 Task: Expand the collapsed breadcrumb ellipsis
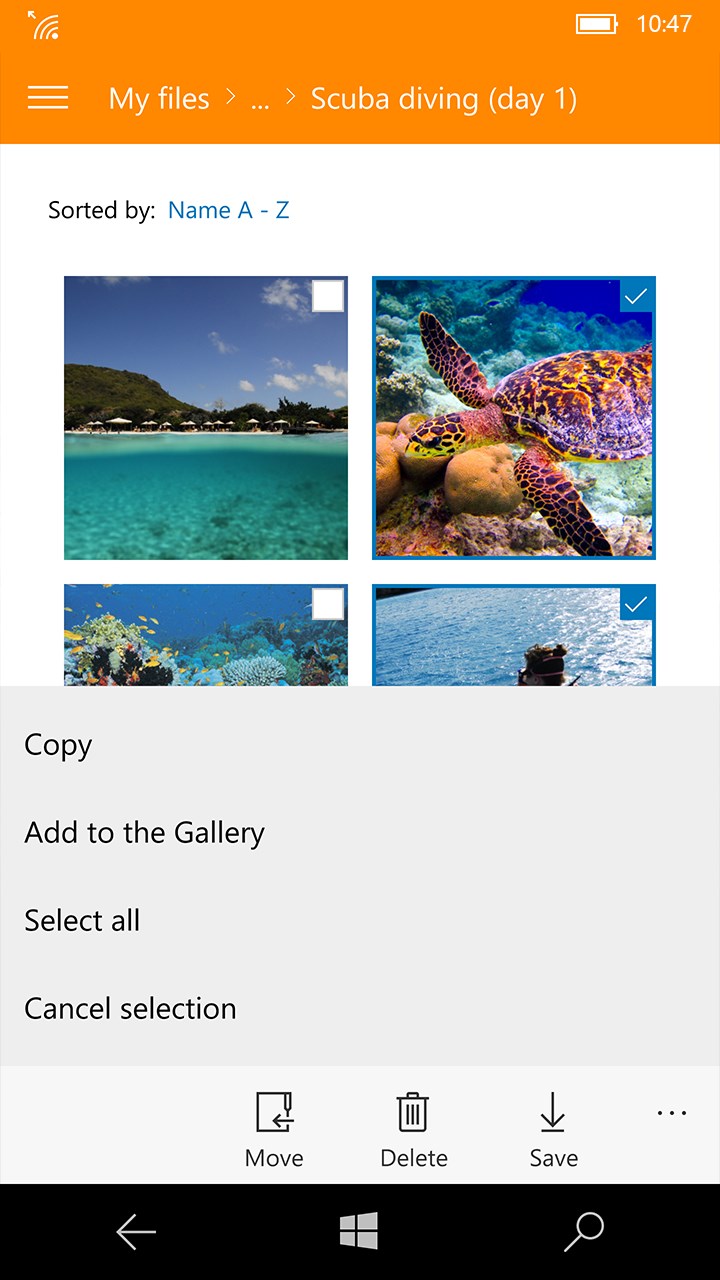[x=260, y=100]
